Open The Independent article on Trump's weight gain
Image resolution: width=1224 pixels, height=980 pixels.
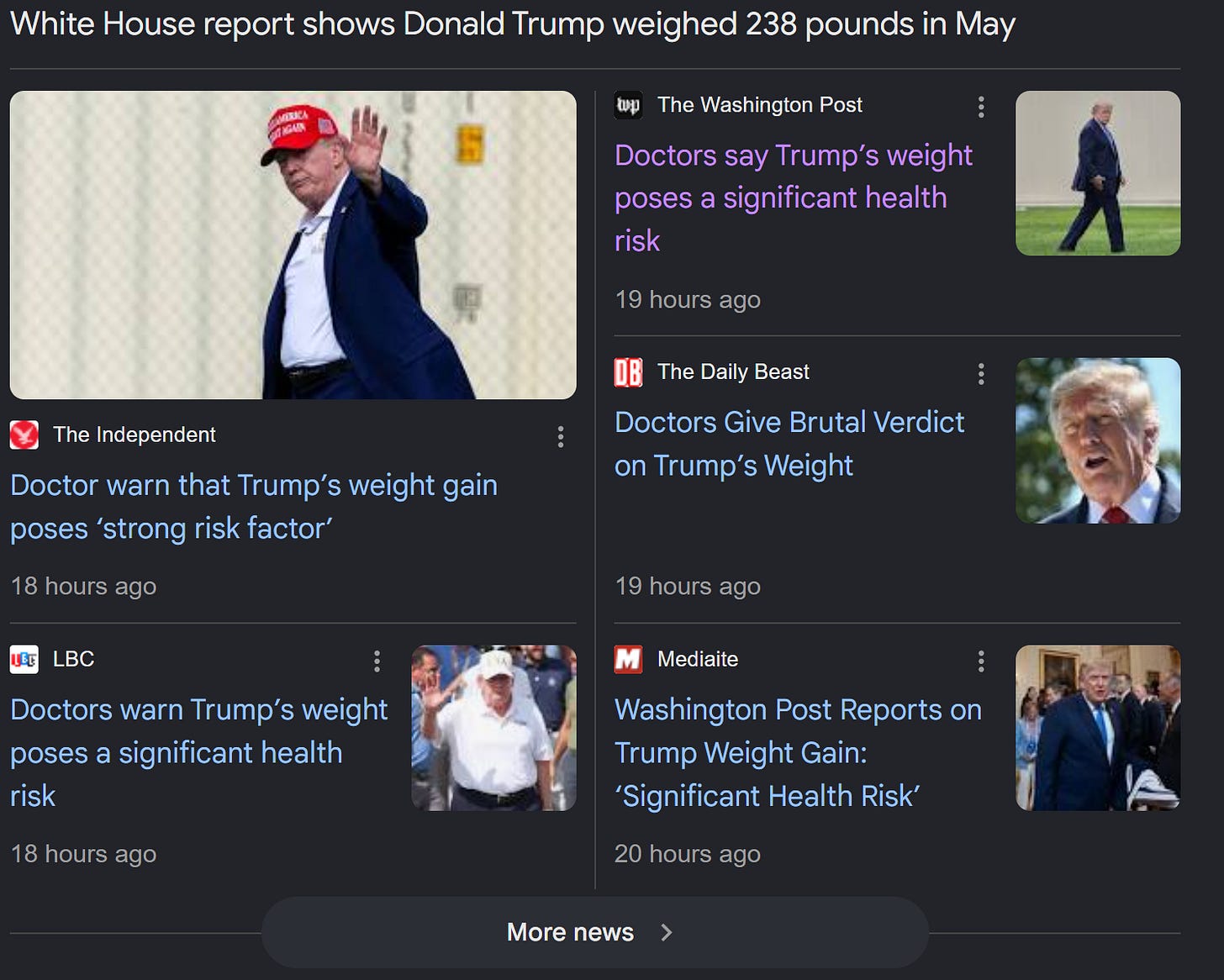pyautogui.click(x=254, y=507)
